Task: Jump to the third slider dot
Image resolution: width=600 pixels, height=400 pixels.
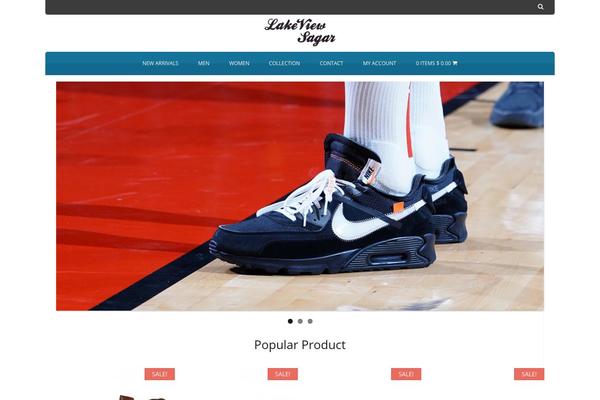Action: click(x=310, y=321)
